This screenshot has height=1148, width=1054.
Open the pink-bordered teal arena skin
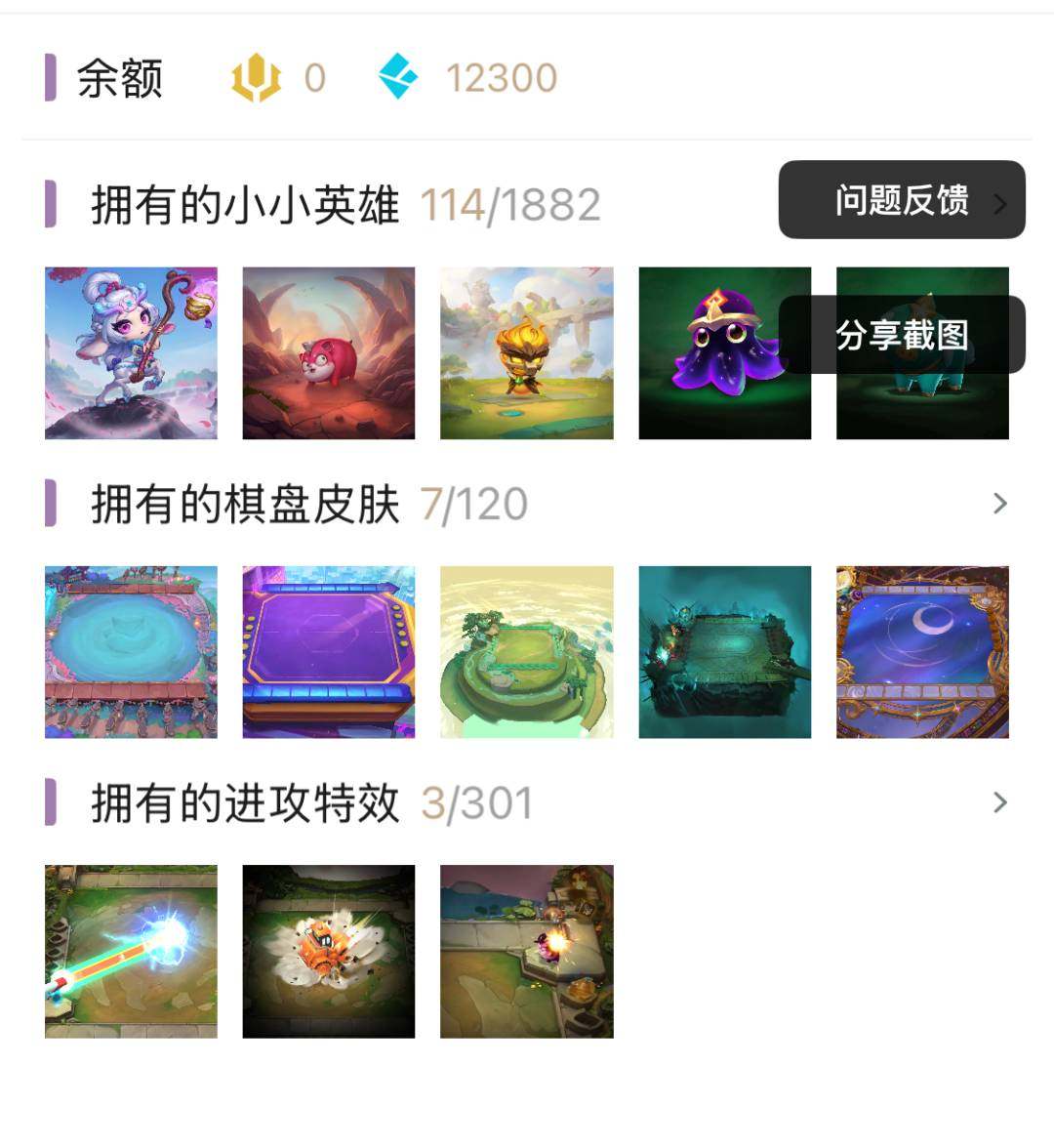coord(131,652)
